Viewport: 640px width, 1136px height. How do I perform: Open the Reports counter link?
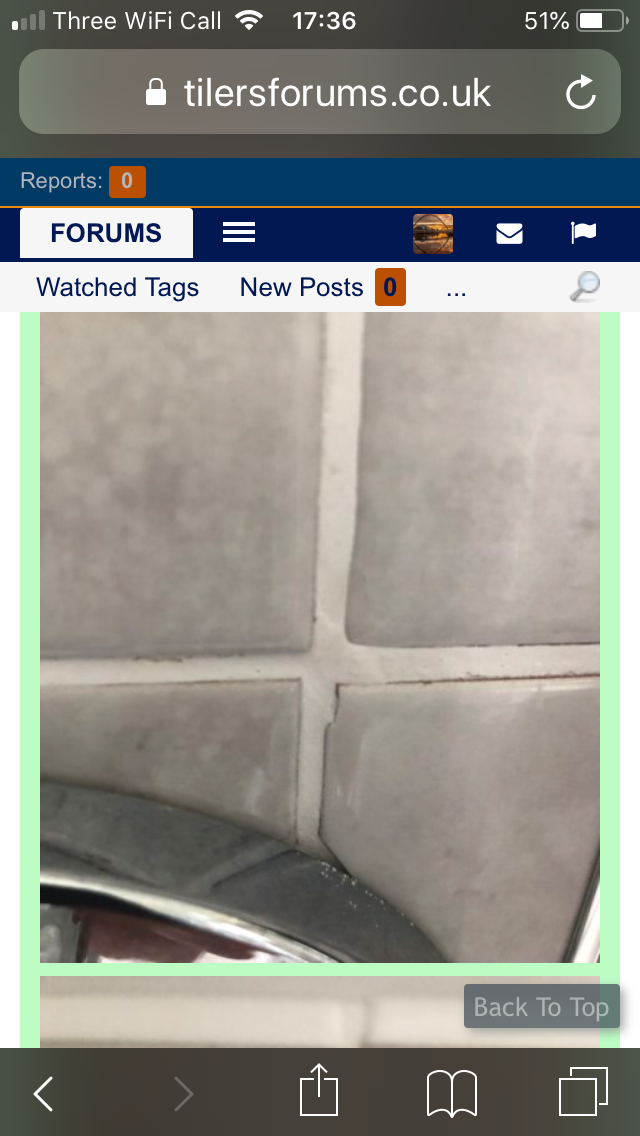tap(83, 181)
